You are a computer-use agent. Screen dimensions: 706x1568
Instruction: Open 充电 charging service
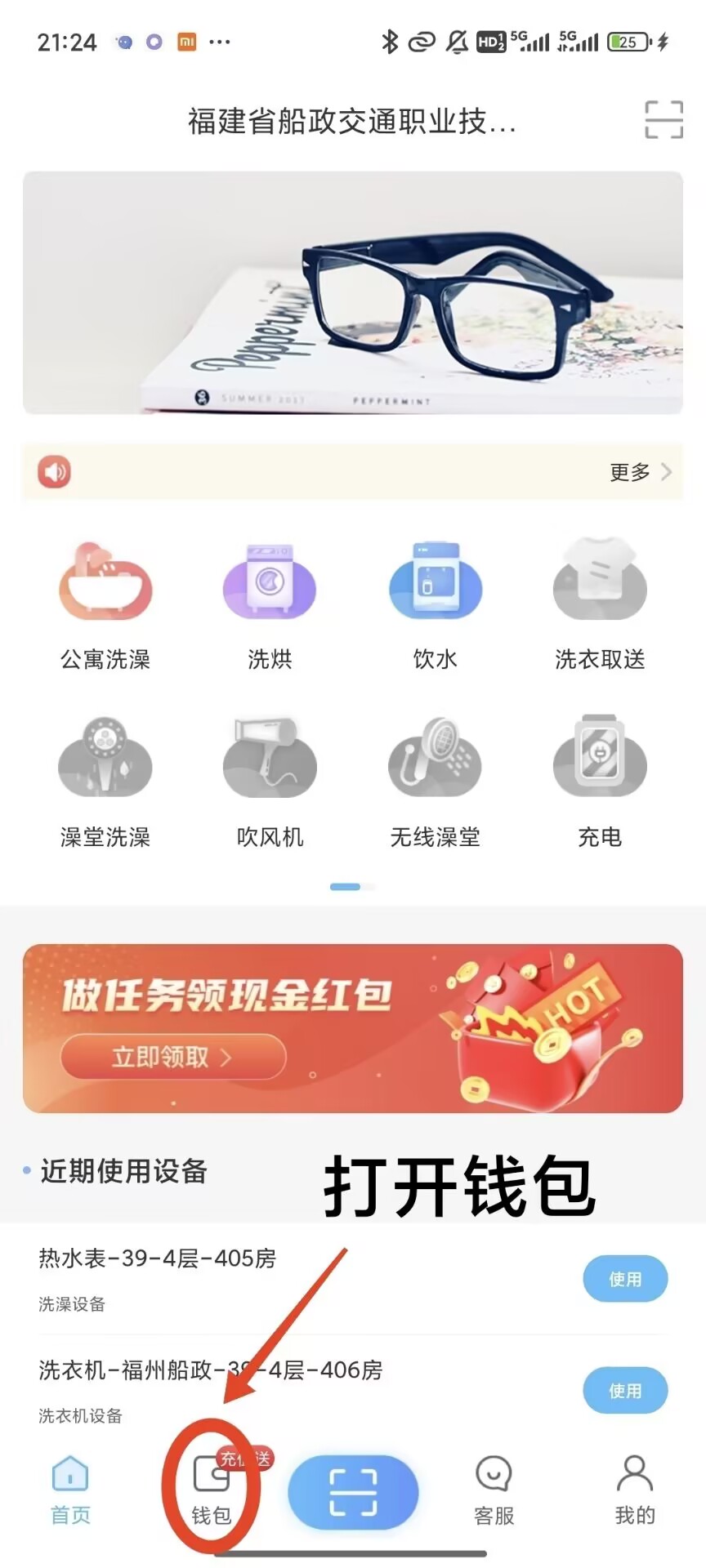(600, 782)
